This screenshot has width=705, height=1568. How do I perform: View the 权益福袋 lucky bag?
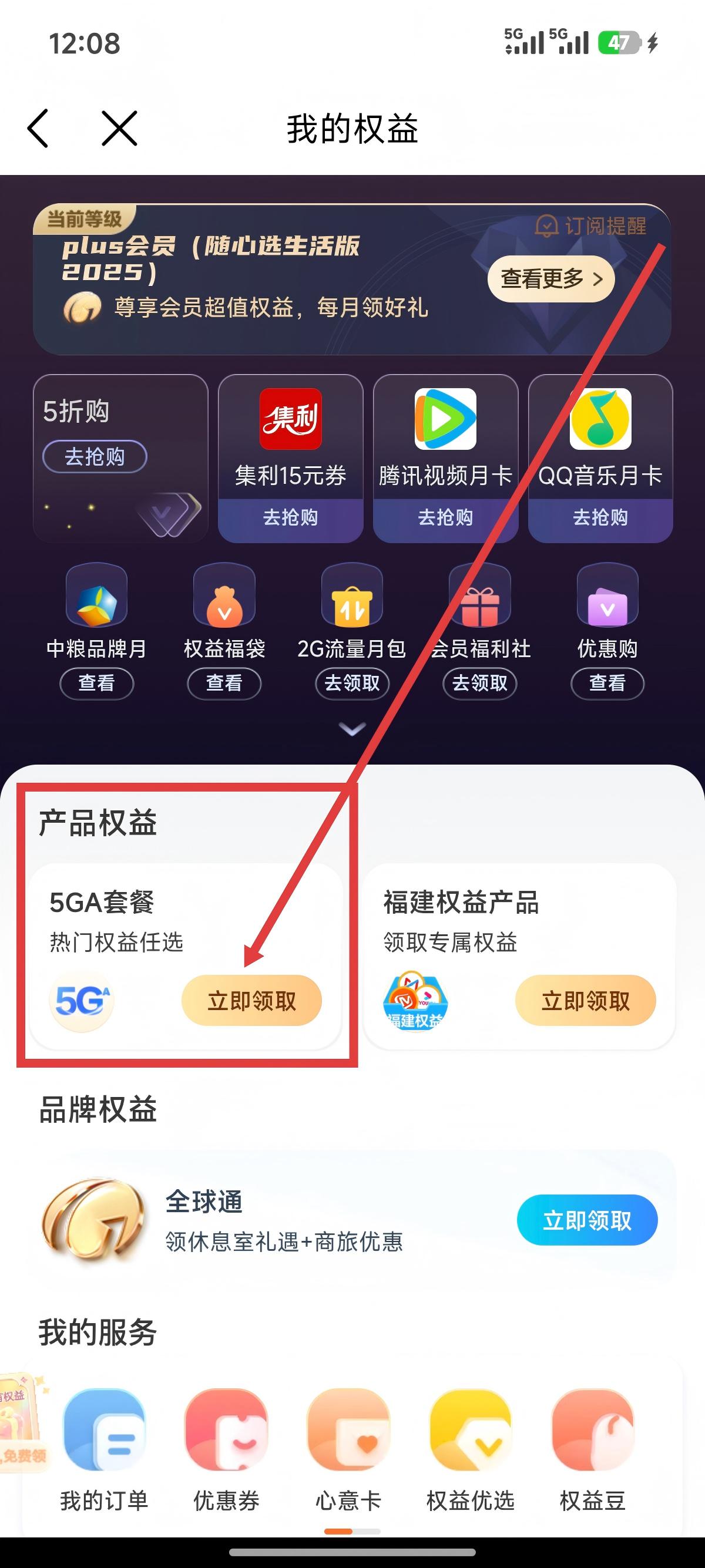pos(224,683)
